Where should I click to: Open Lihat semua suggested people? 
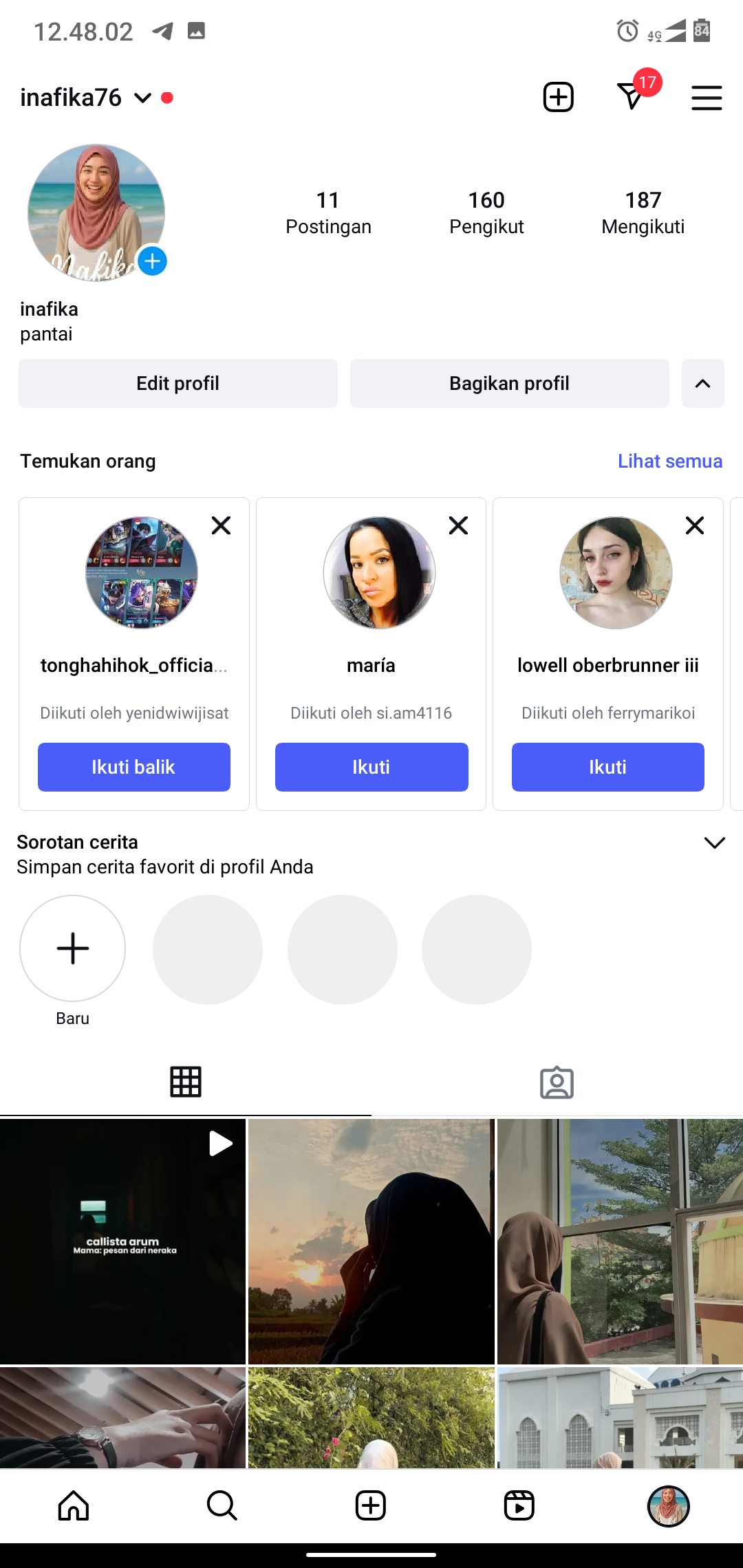669,461
